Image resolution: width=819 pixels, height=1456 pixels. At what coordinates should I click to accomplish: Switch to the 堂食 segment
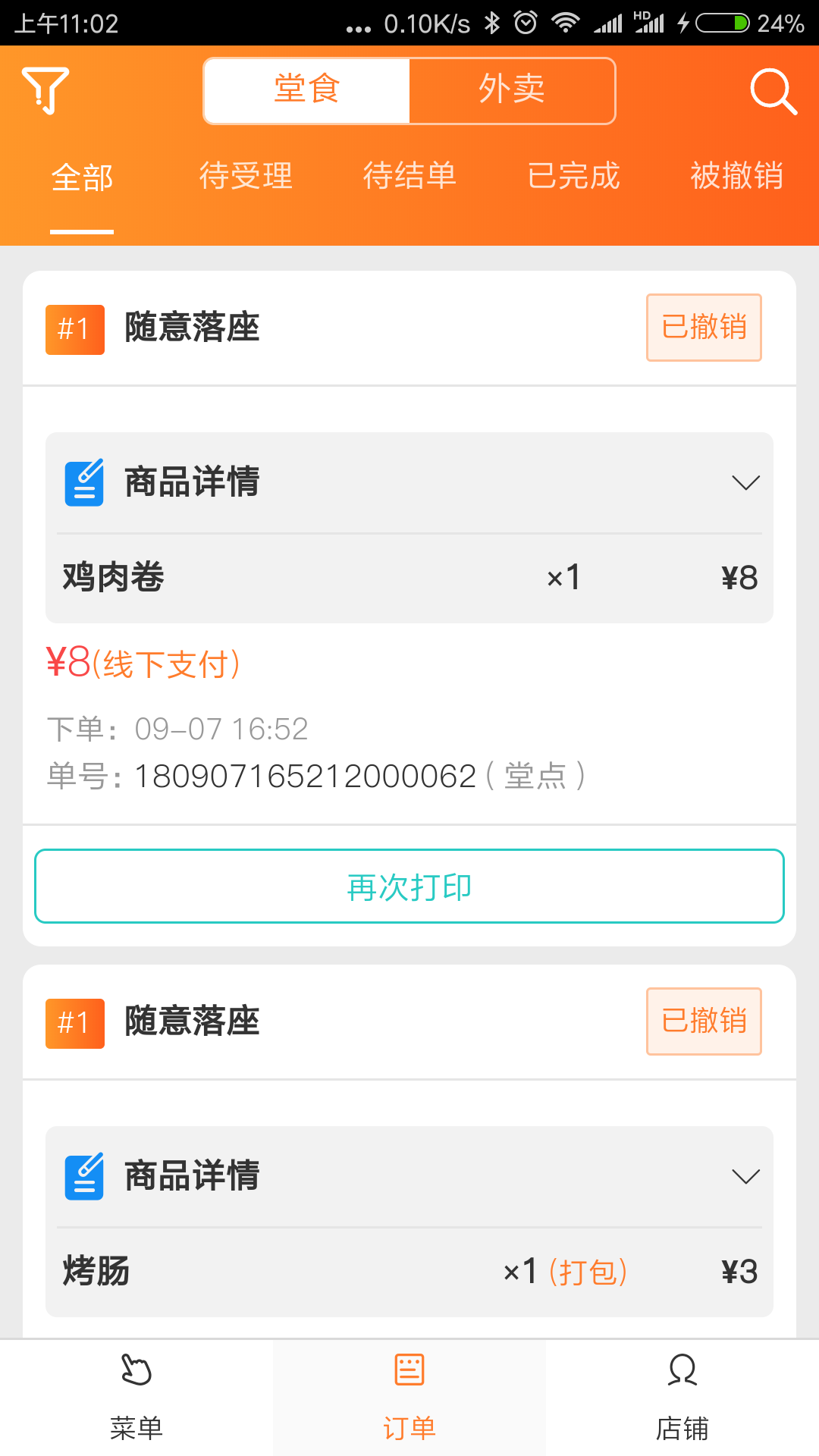pos(307,90)
